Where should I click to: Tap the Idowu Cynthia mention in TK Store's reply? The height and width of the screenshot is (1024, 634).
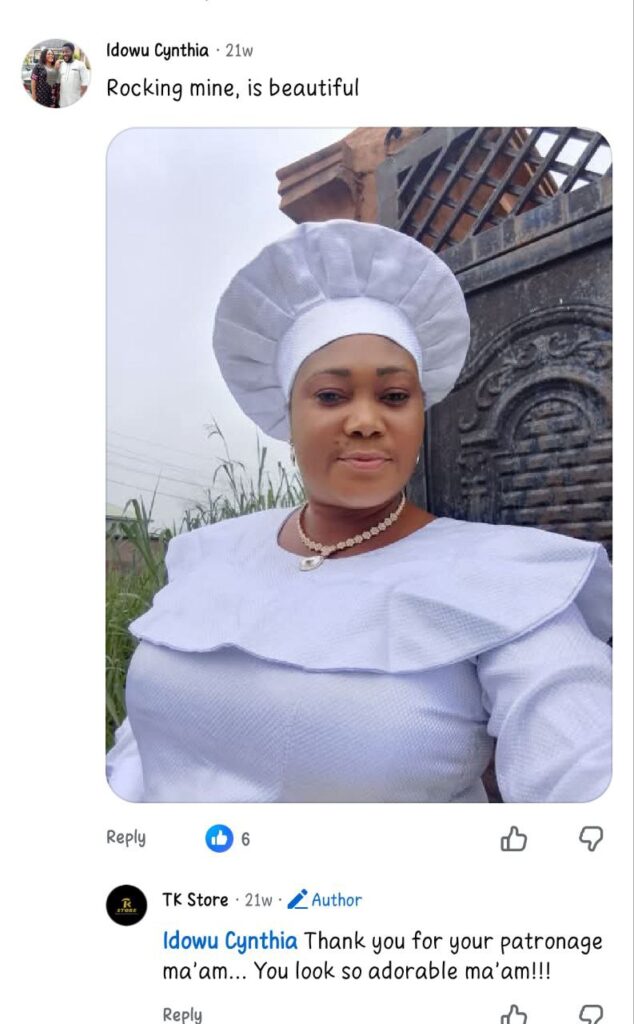click(230, 941)
